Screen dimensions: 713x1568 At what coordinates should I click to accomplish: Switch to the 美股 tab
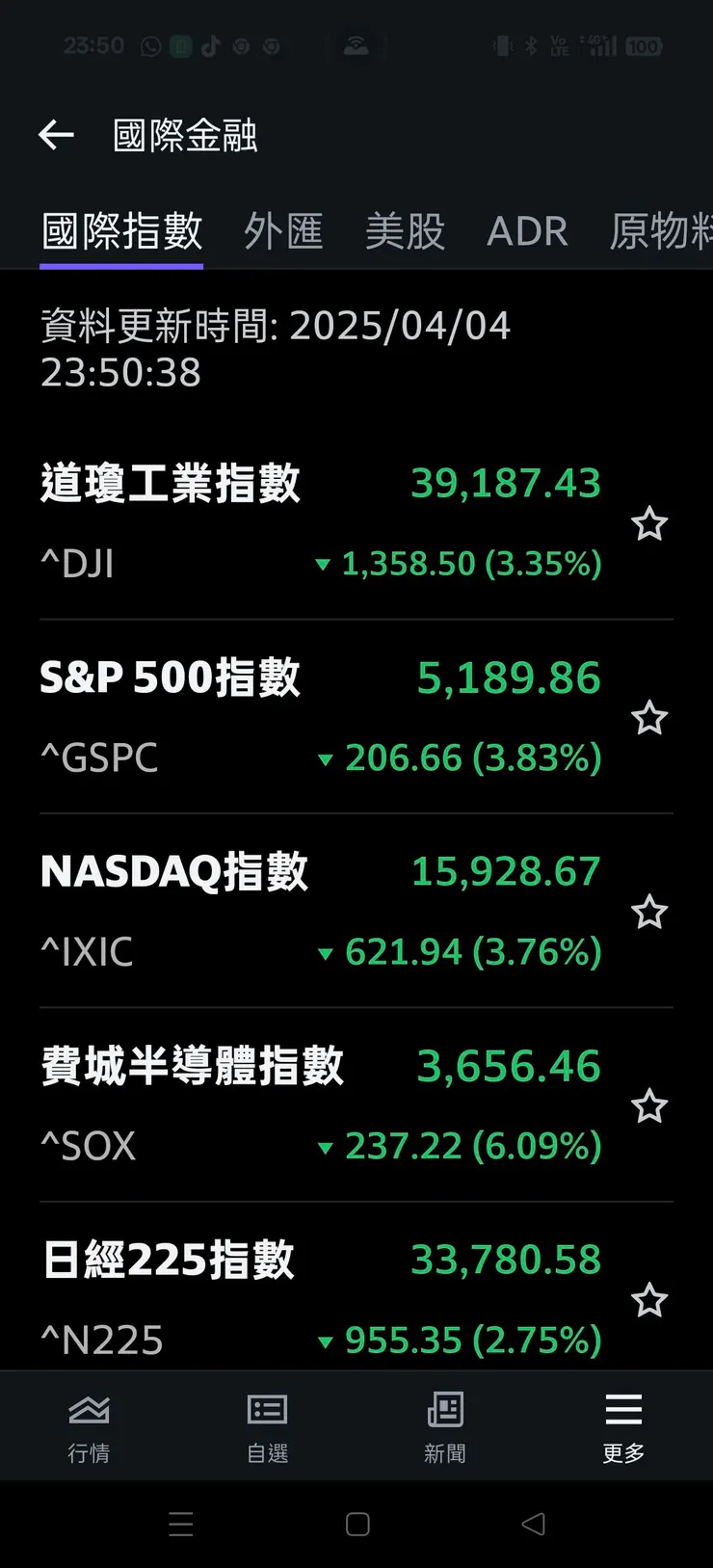pos(405,232)
